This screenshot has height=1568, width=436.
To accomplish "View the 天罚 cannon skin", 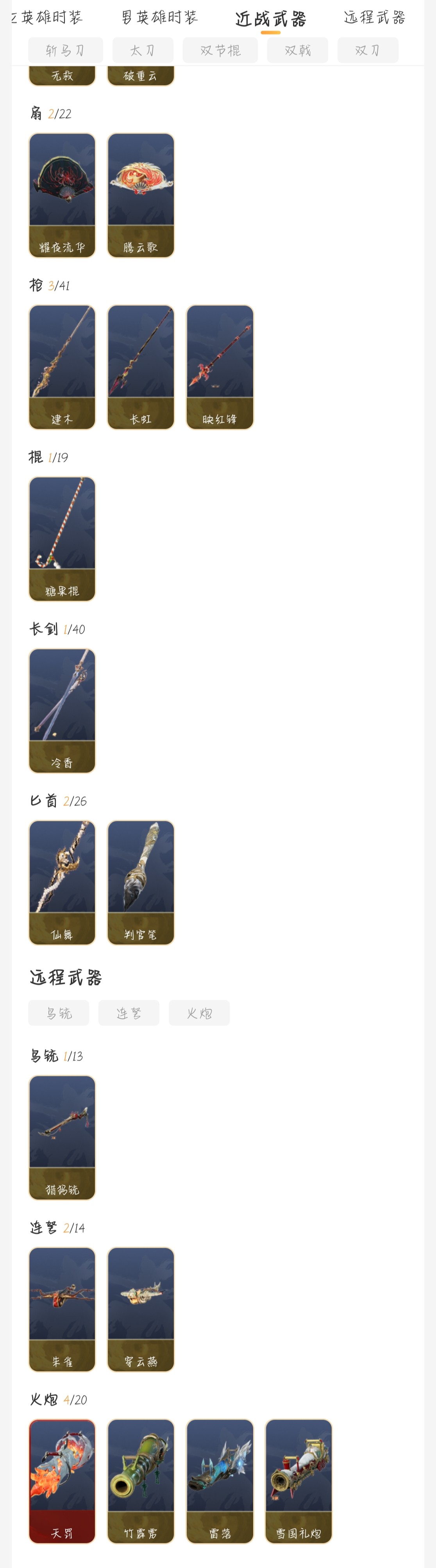I will click(62, 1481).
